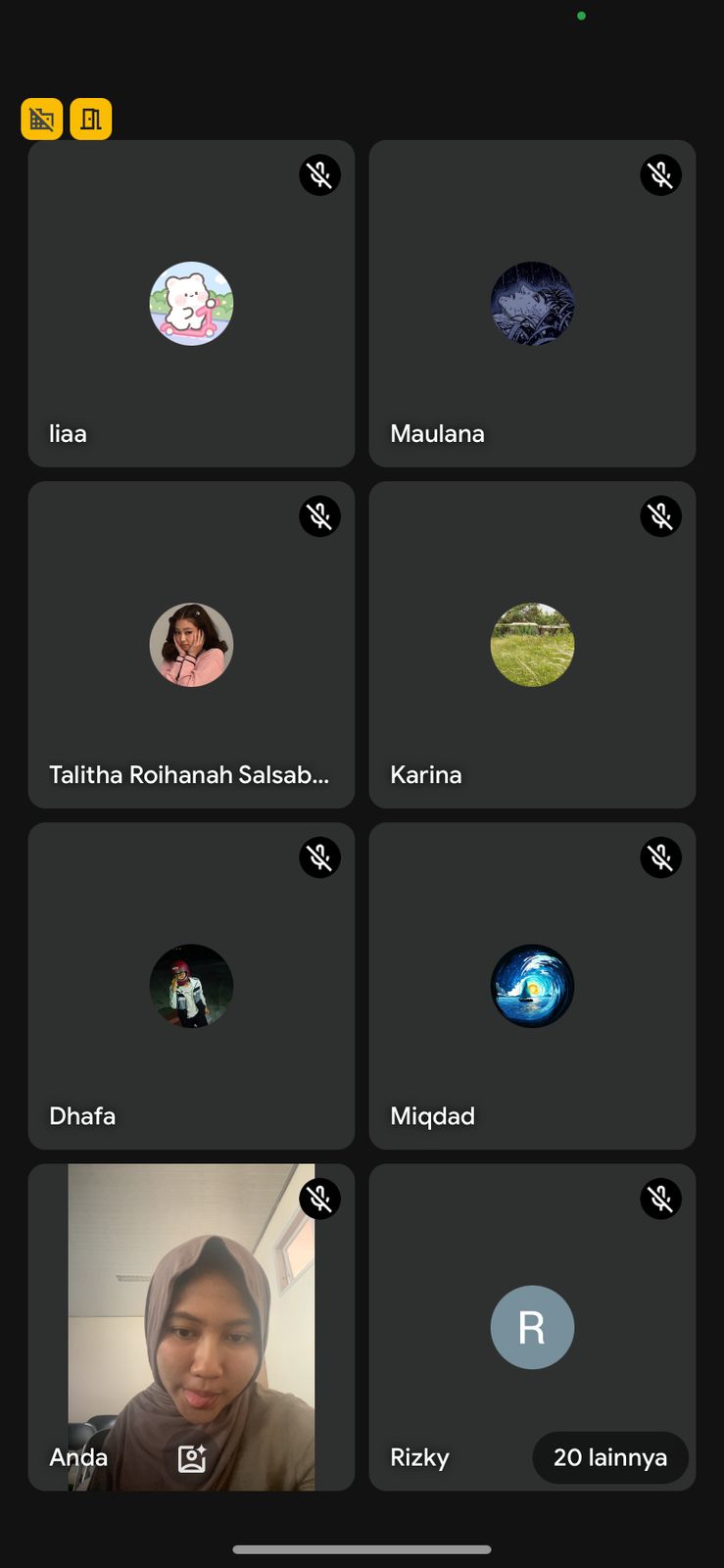Tap the yellow door badge

click(91, 120)
